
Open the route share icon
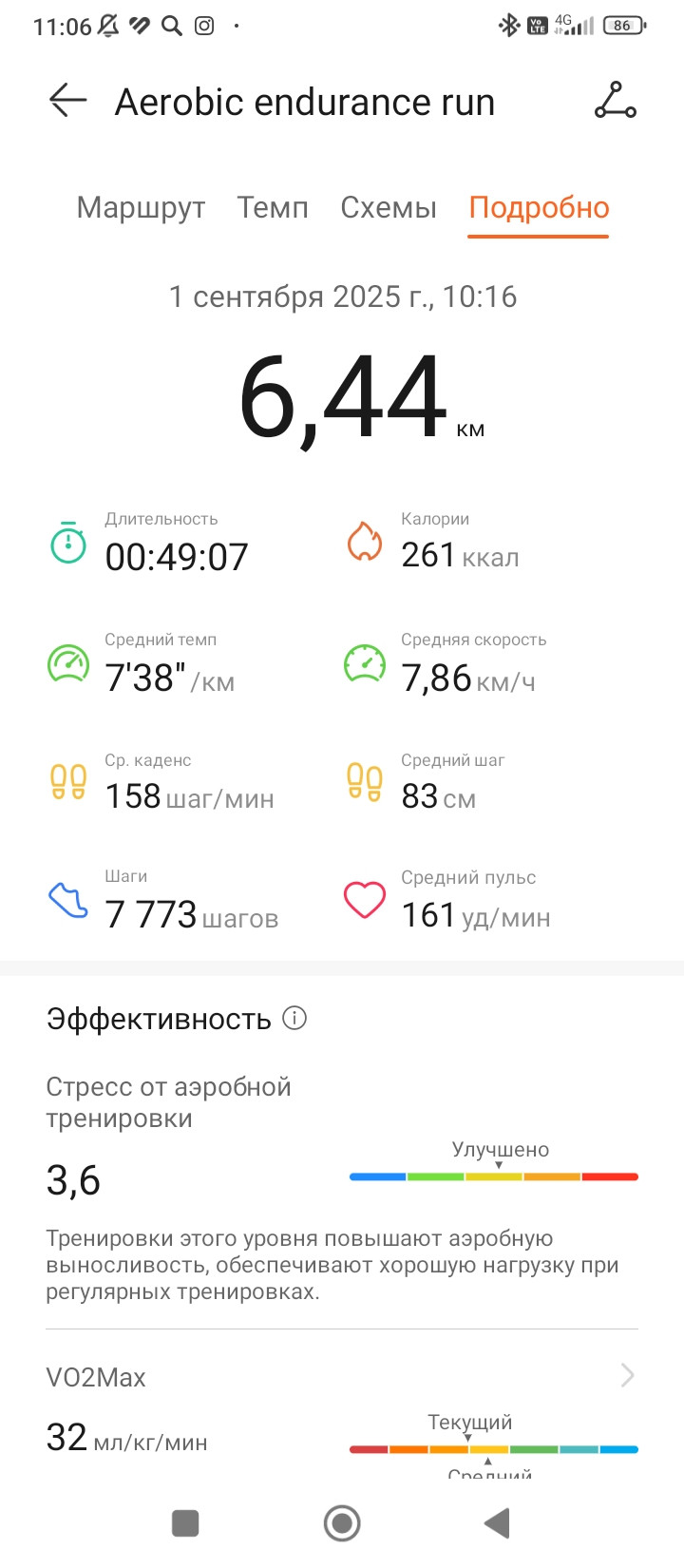616,100
